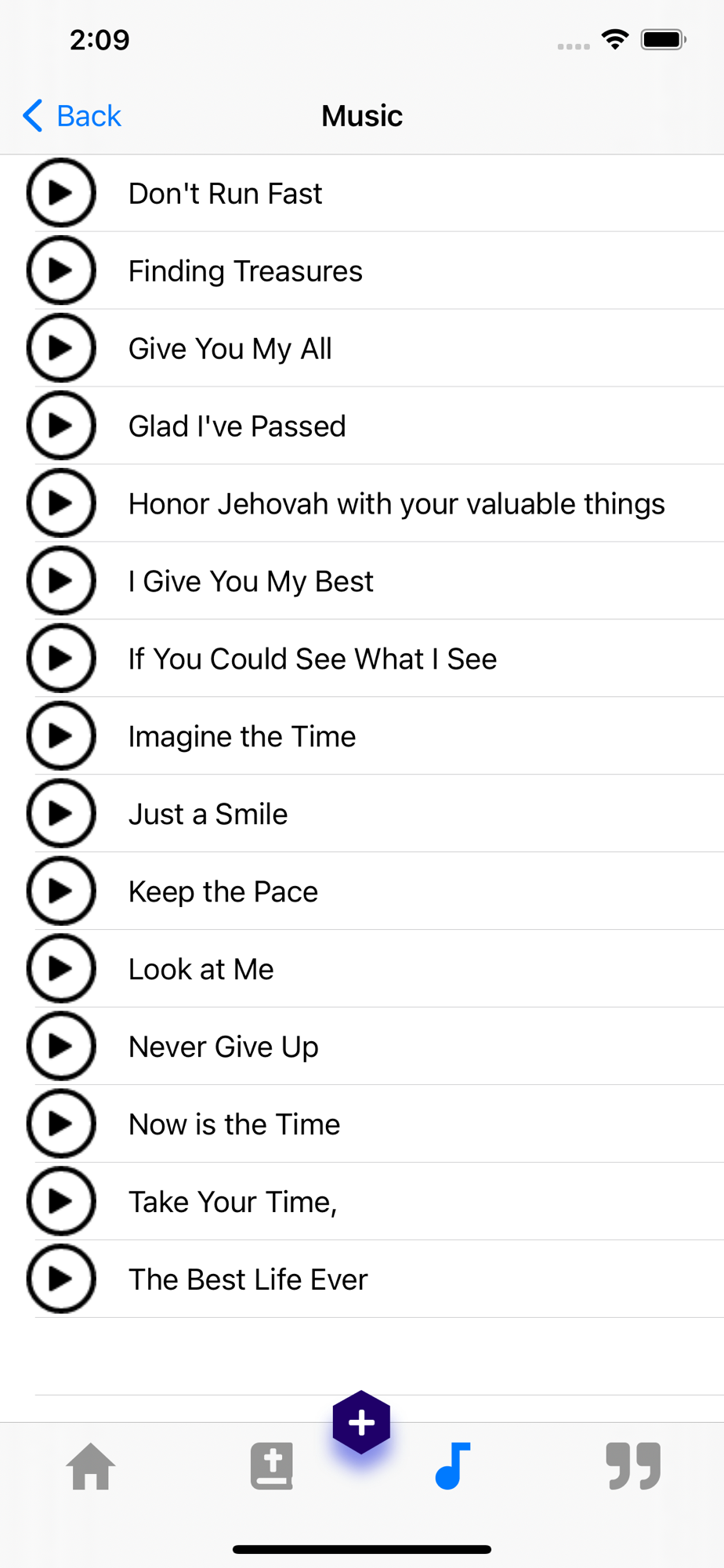
Task: Select the Look at Me row
Action: click(362, 969)
